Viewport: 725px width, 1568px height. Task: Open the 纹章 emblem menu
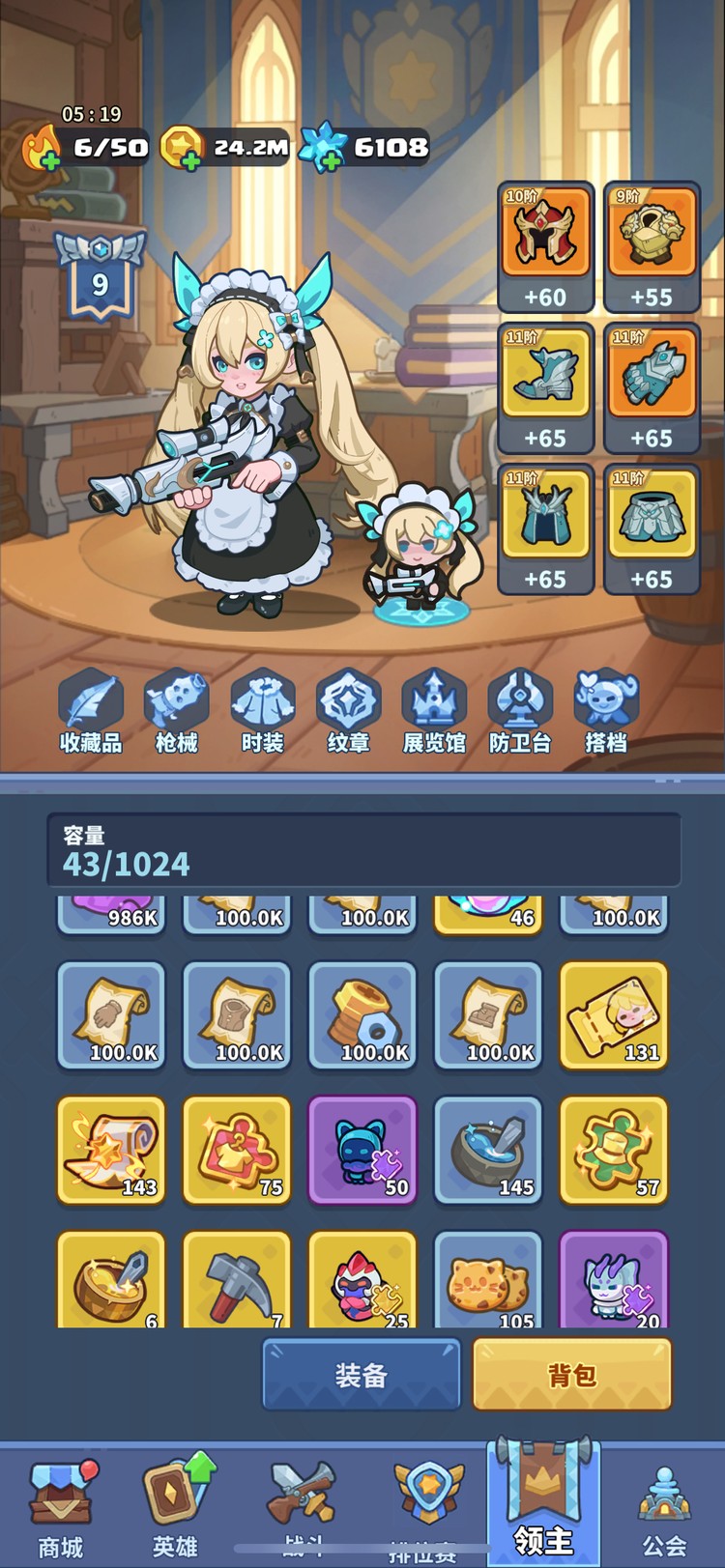[349, 710]
